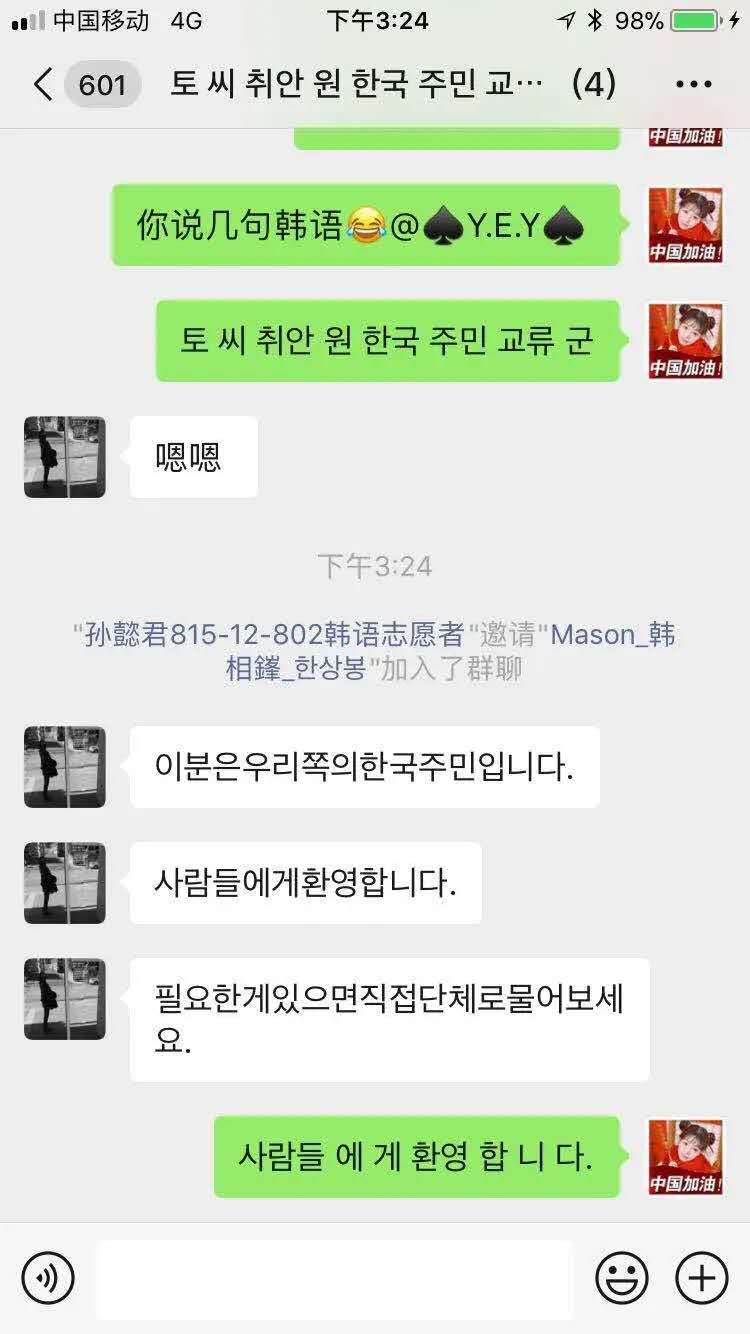
Task: Tap the message text field
Action: [335, 1277]
